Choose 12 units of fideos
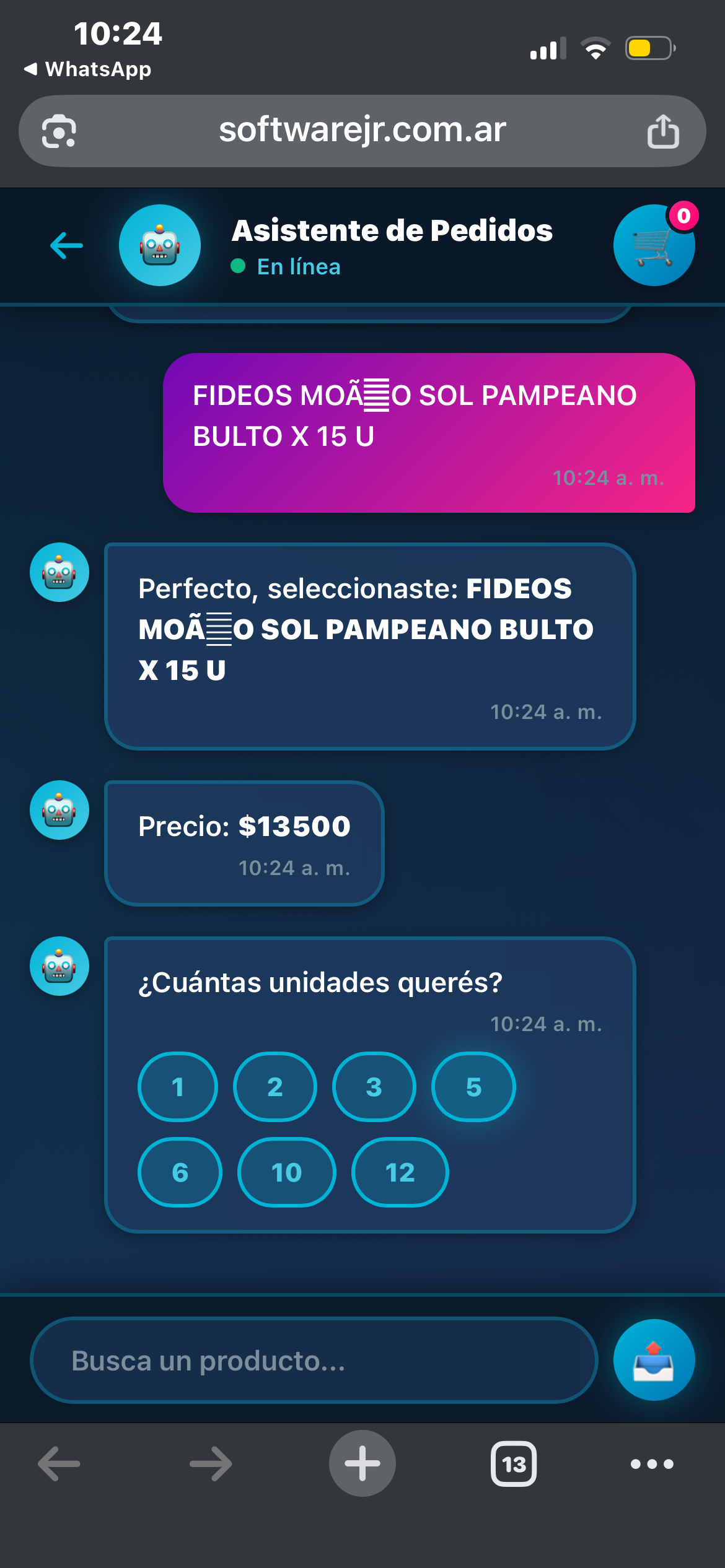This screenshot has height=1568, width=725. tap(400, 1172)
